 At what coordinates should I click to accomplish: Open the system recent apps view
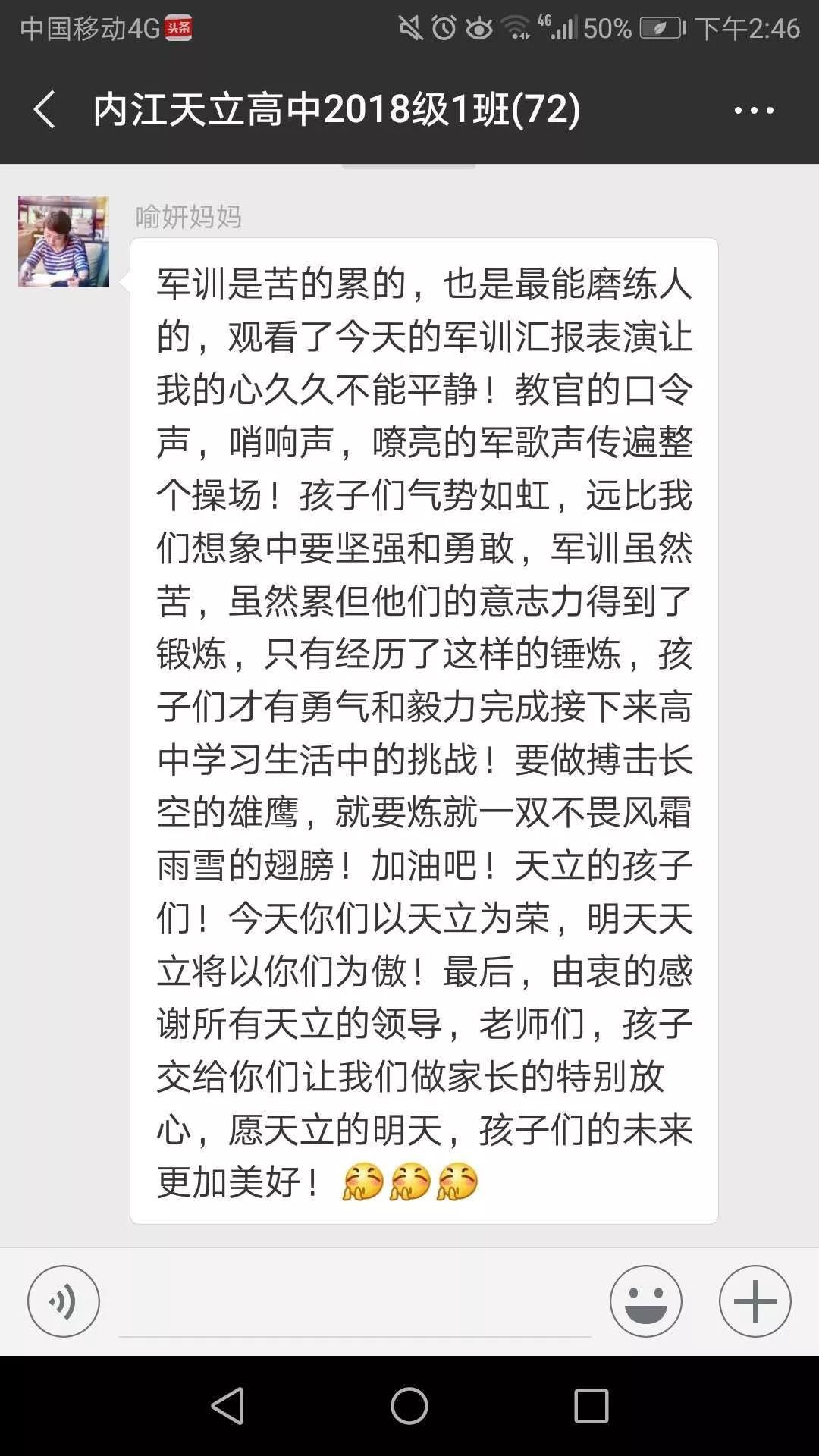[x=591, y=1406]
